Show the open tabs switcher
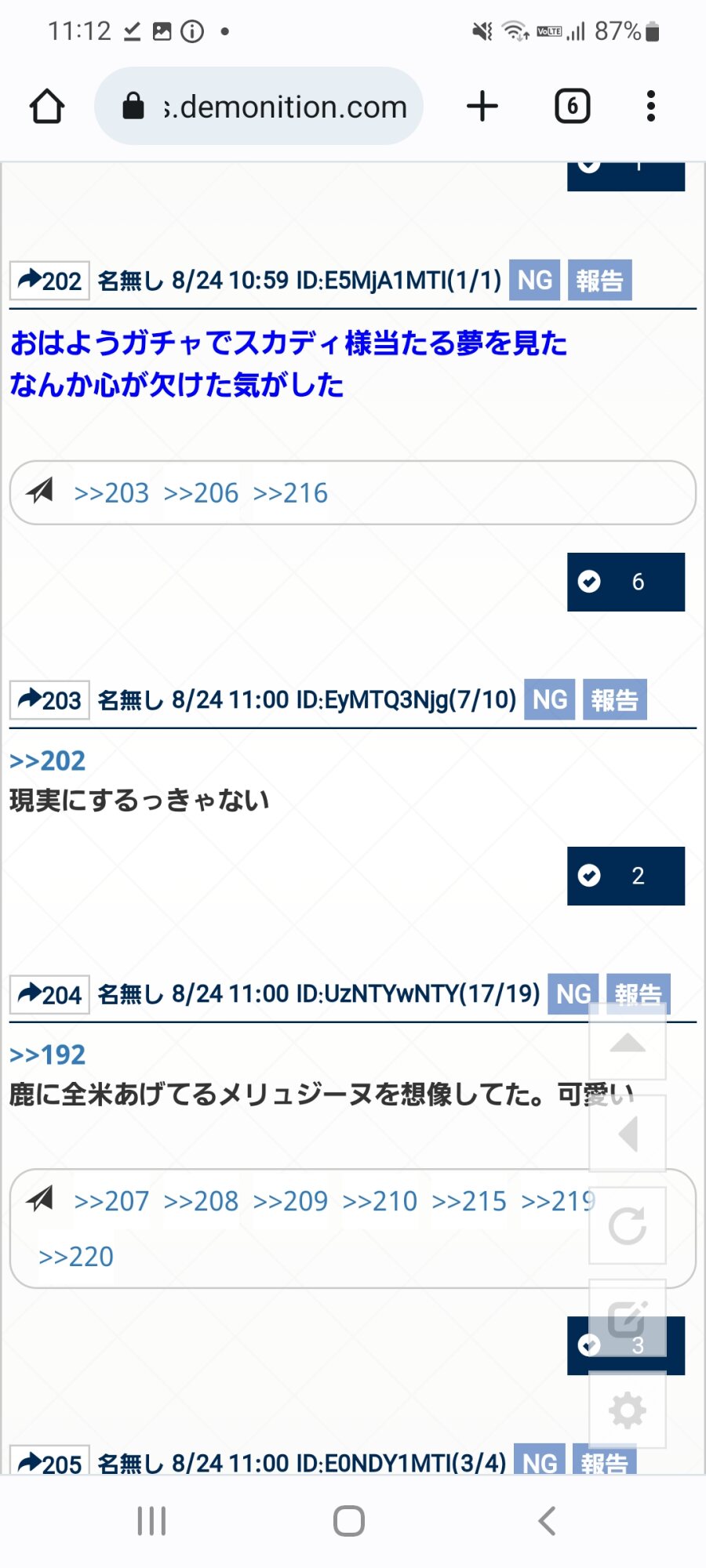This screenshot has height=1568, width=706. 573,107
